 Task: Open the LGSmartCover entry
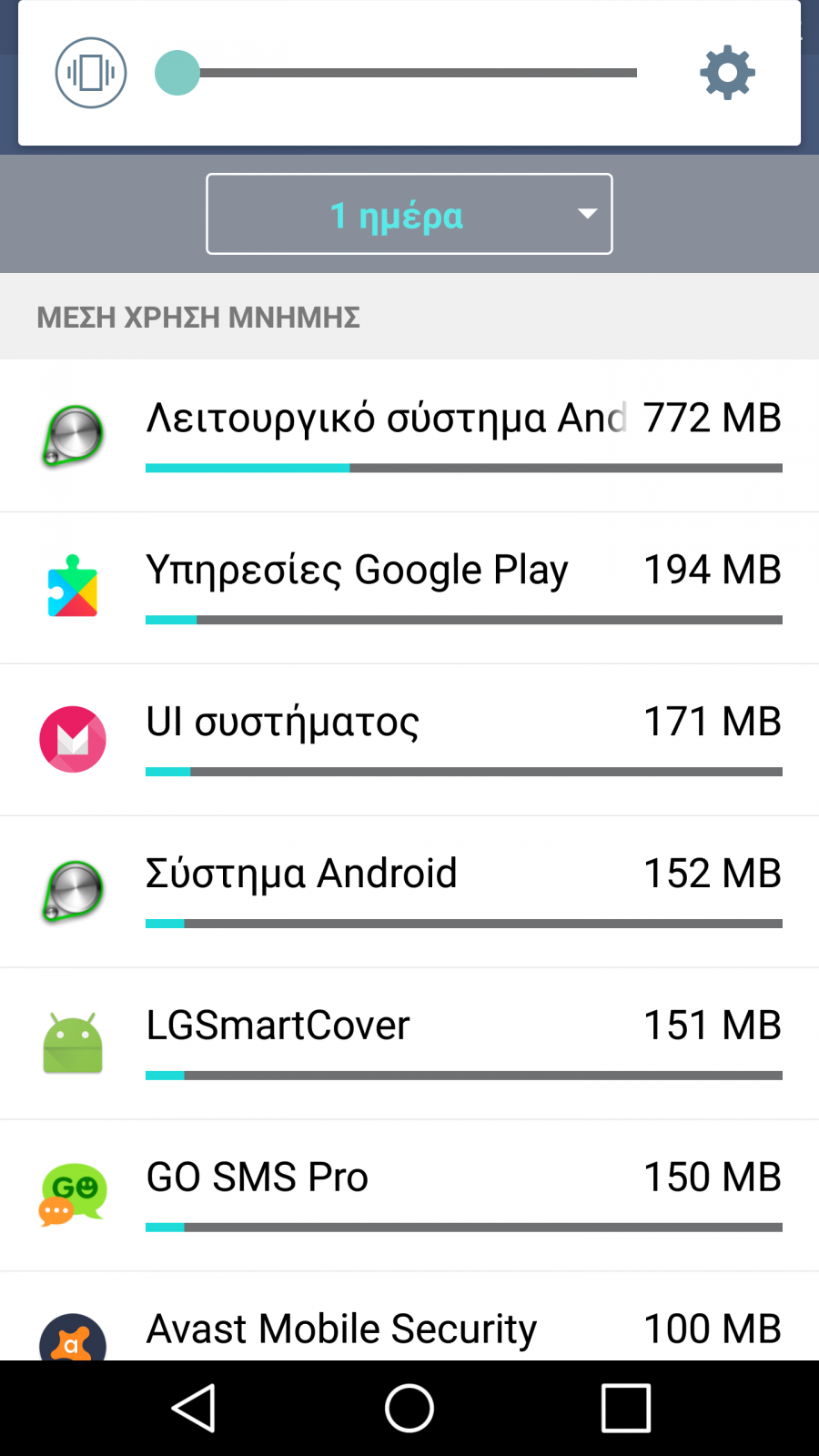pos(409,1044)
